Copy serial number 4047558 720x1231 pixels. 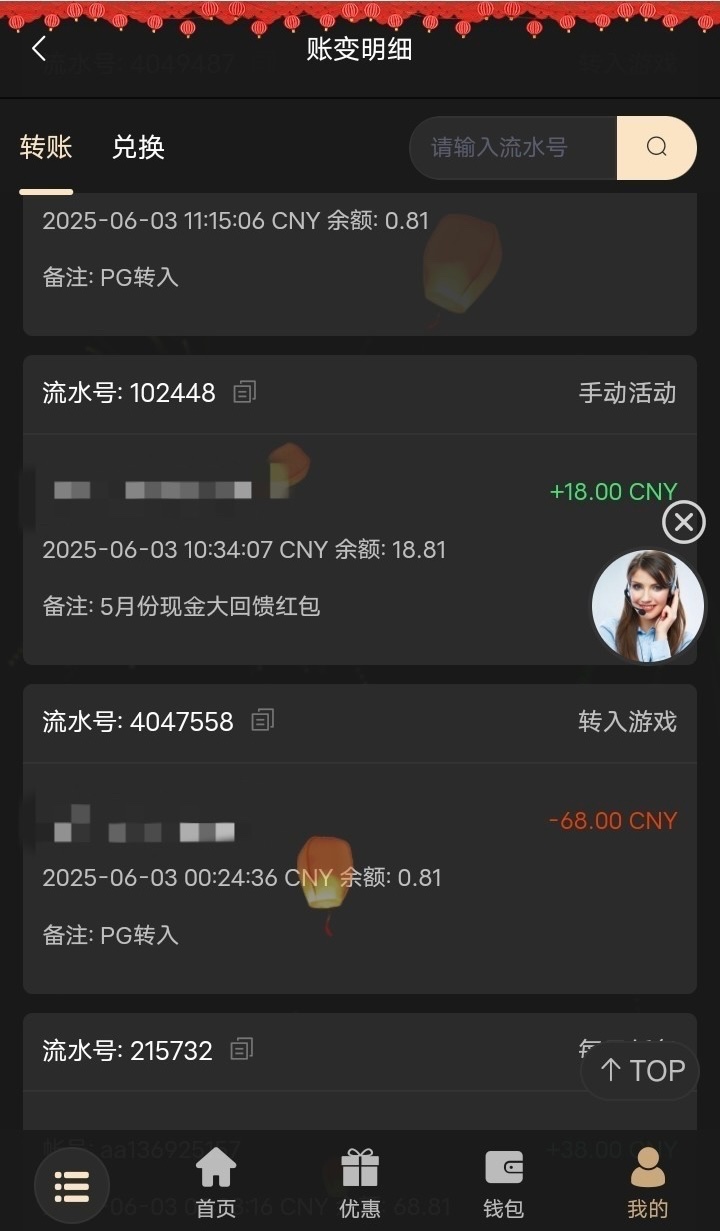click(x=262, y=721)
